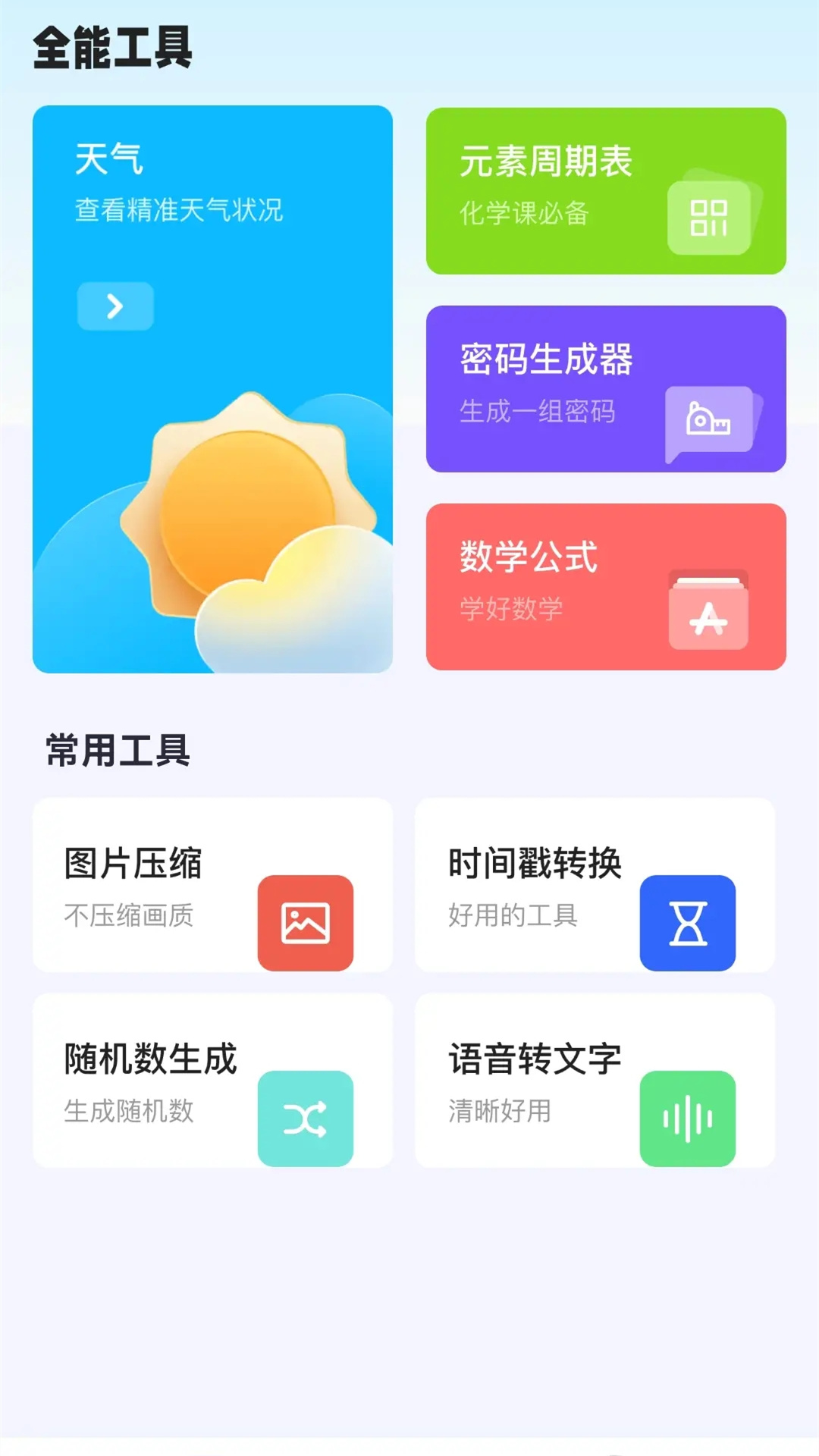Viewport: 819px width, 1456px height.
Task: Click the picture icon for image compression
Action: (305, 924)
